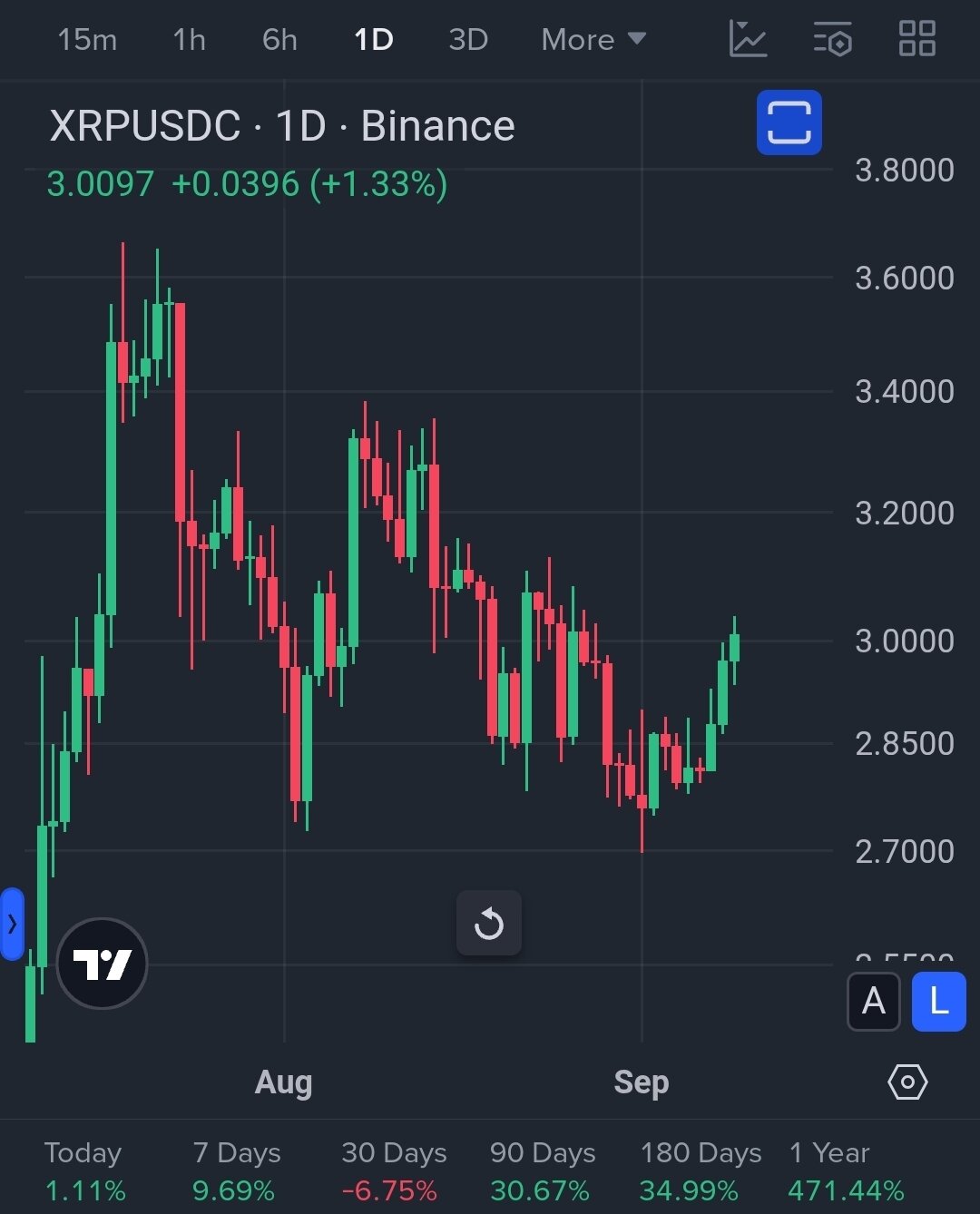Open the chart display settings icon
The height and width of the screenshot is (1214, 980).
coord(832,39)
